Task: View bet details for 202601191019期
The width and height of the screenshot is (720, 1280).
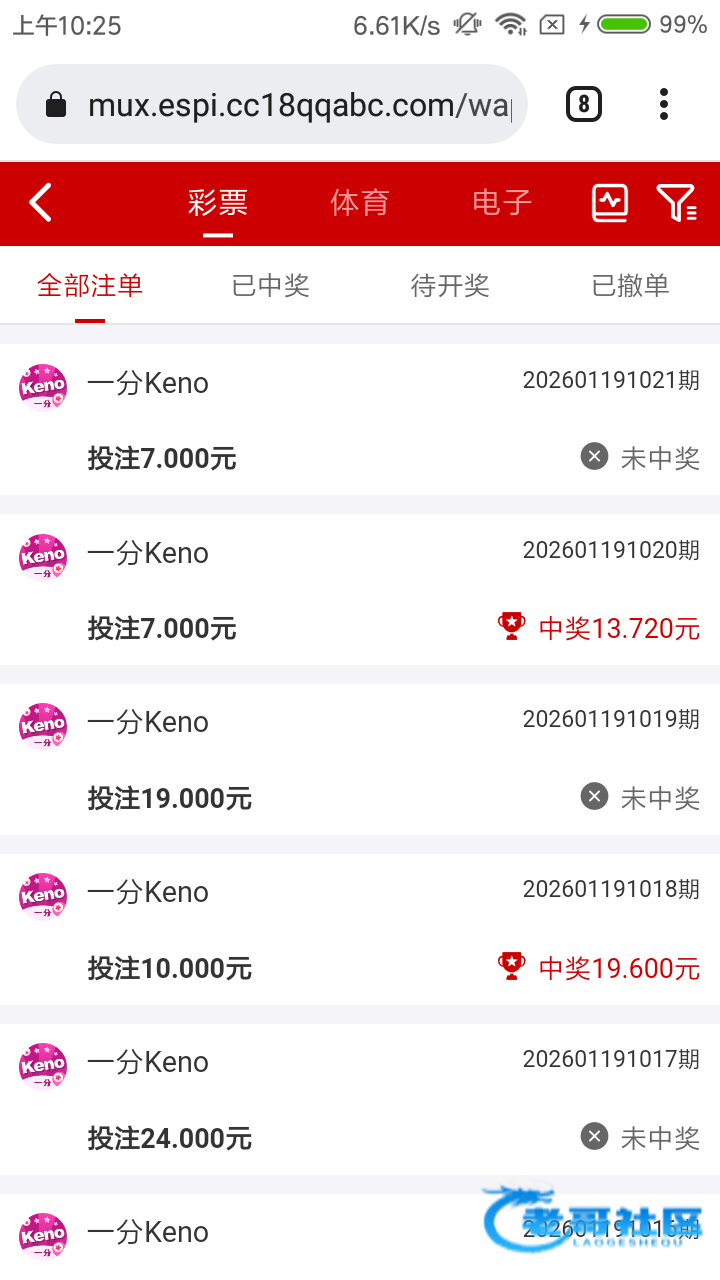Action: click(360, 759)
